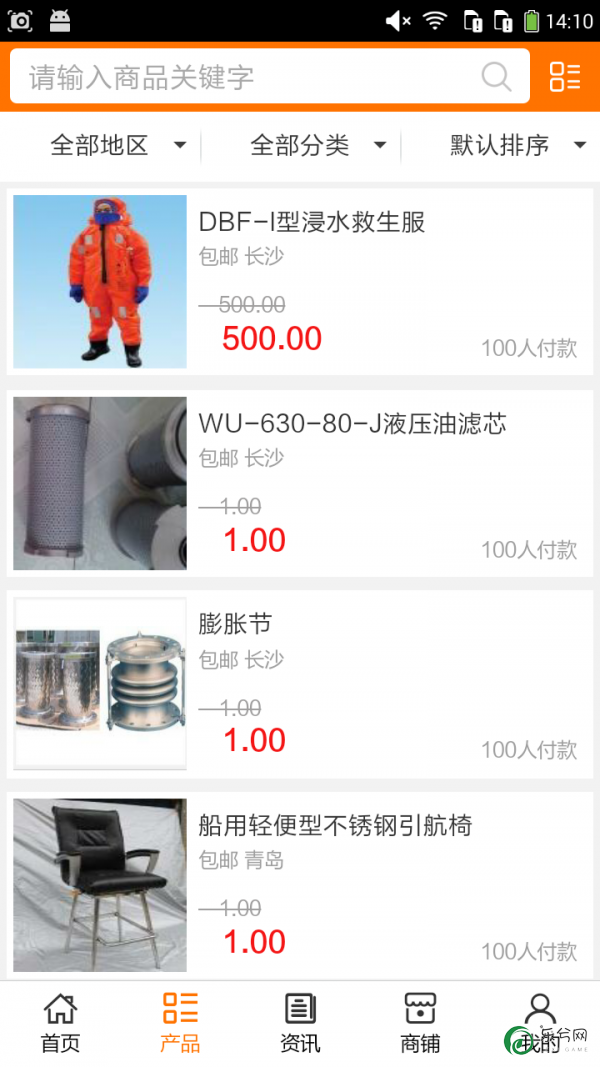Open the DBF-I型浸水救生服 product
This screenshot has width=600, height=1067.
pos(300,282)
